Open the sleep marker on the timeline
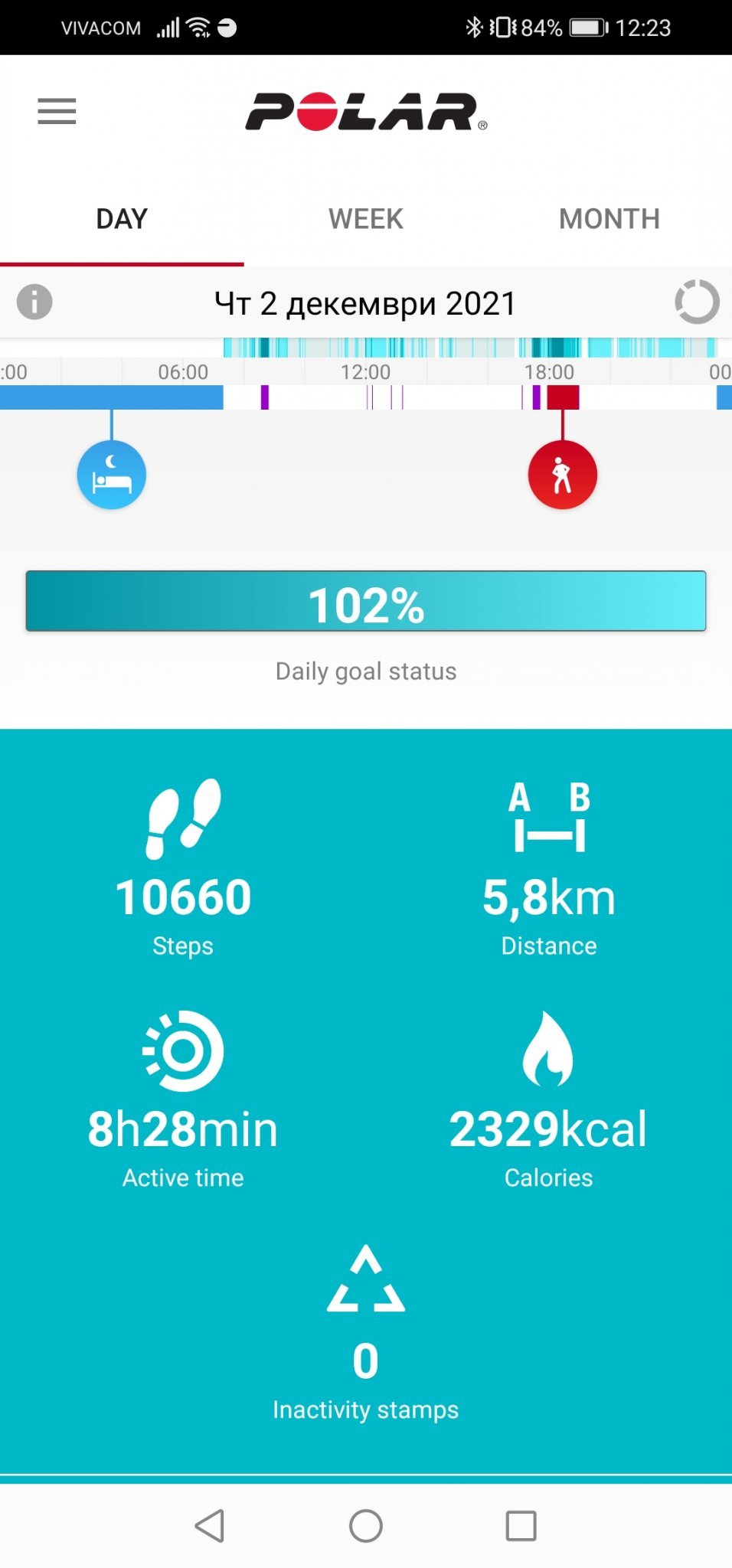The height and width of the screenshot is (1568, 732). [x=112, y=475]
